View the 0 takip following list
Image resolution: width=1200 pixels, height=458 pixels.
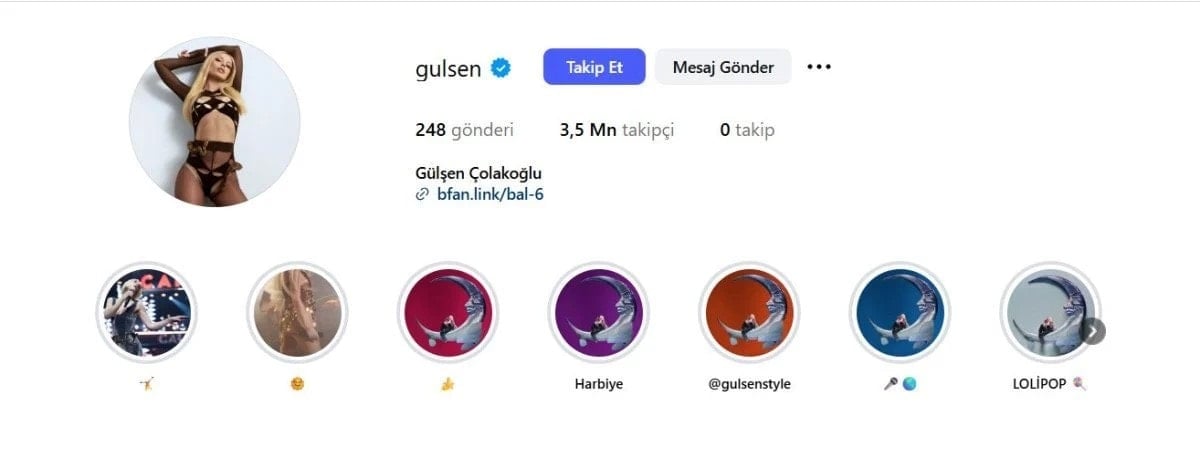pyautogui.click(x=747, y=130)
